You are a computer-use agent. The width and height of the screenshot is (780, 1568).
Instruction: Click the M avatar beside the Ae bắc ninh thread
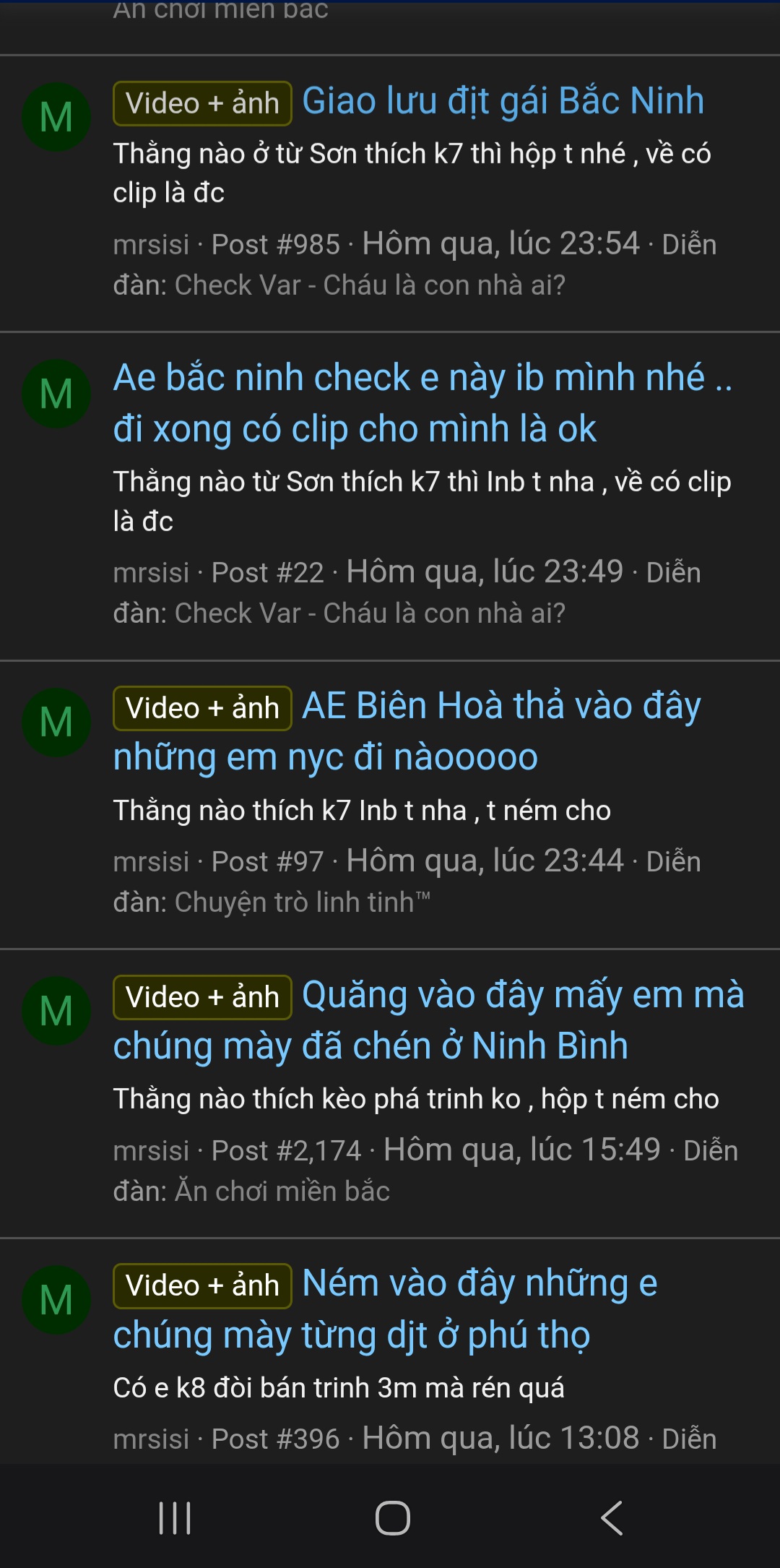(58, 394)
